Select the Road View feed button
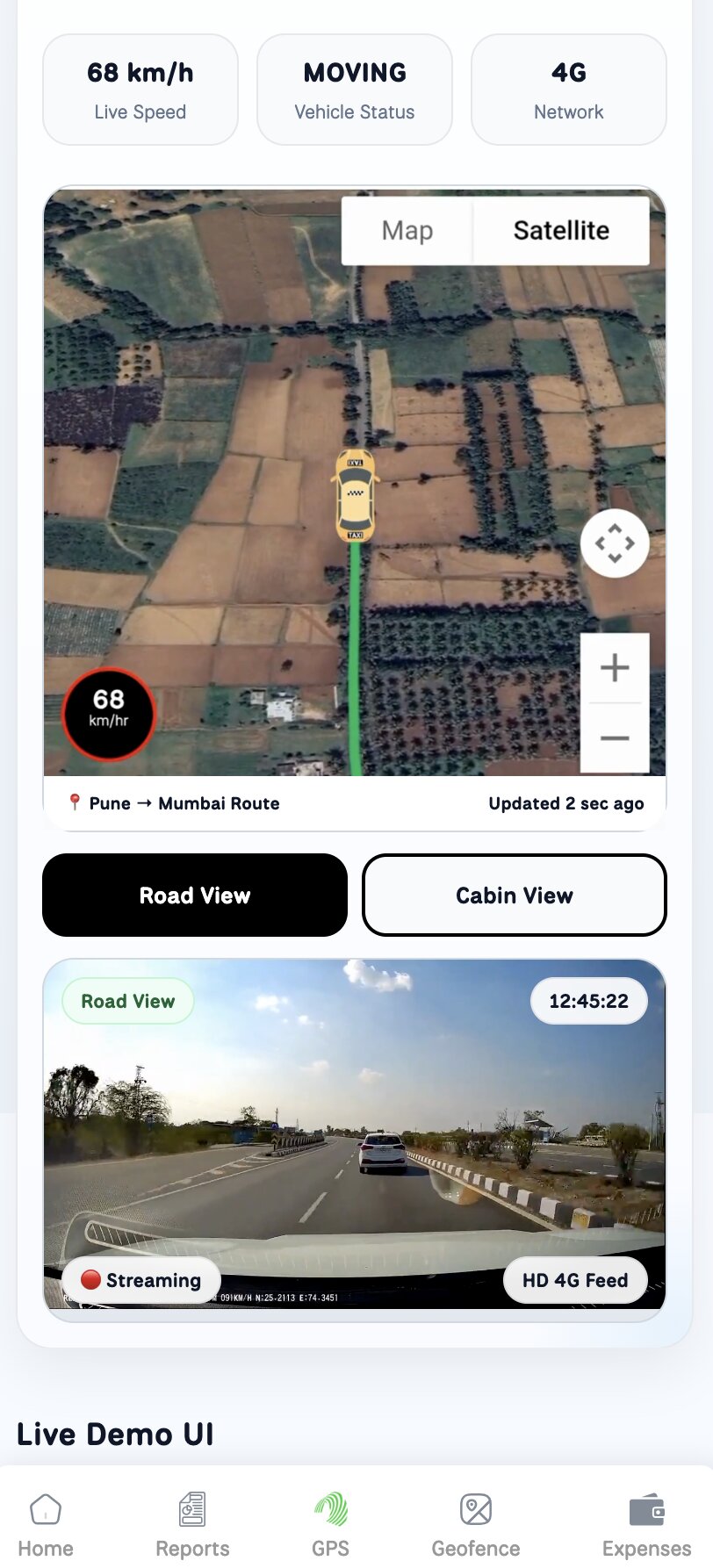Screen dimensions: 713x1568 click(194, 895)
